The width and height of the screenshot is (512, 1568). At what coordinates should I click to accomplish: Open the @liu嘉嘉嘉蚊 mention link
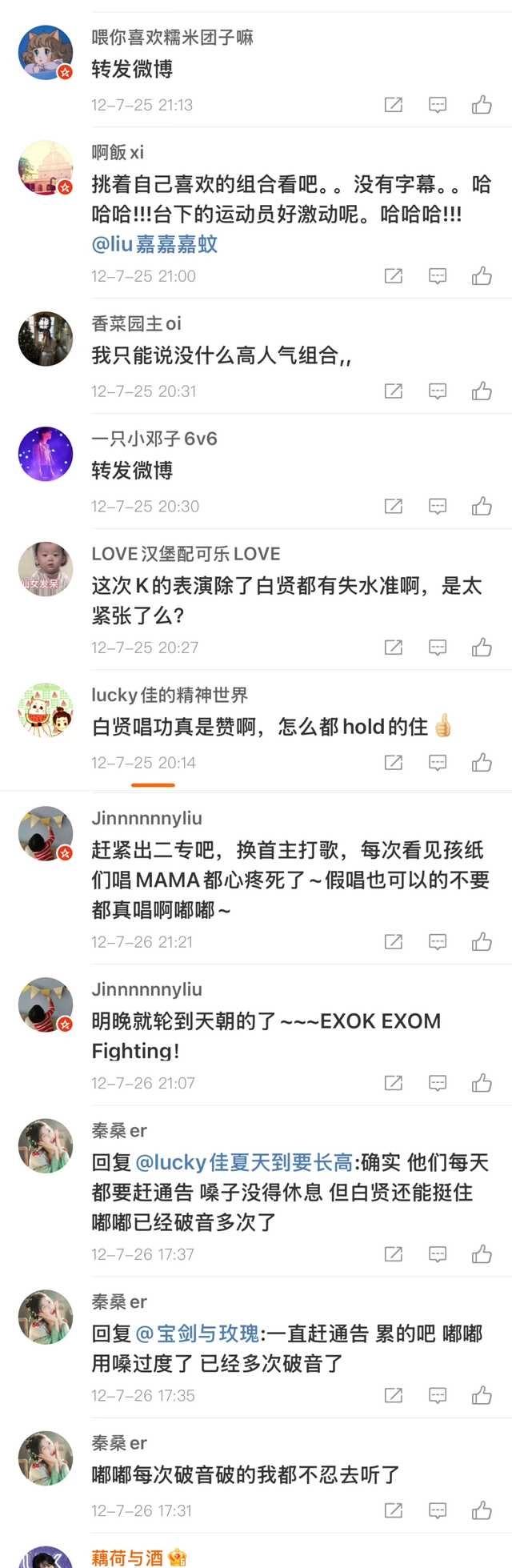pyautogui.click(x=154, y=244)
